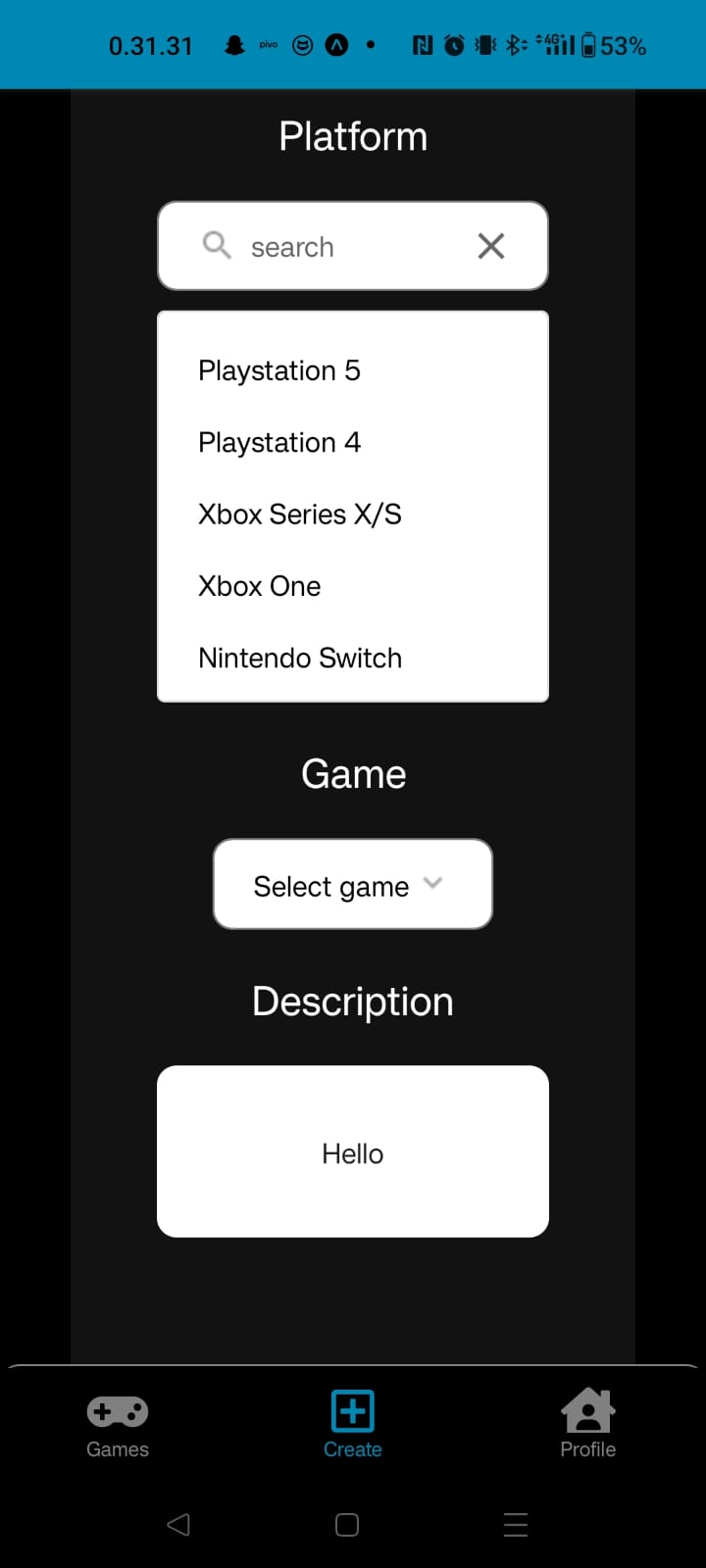Clear the search with the X icon
Image resolution: width=706 pixels, height=1568 pixels.
pos(490,246)
